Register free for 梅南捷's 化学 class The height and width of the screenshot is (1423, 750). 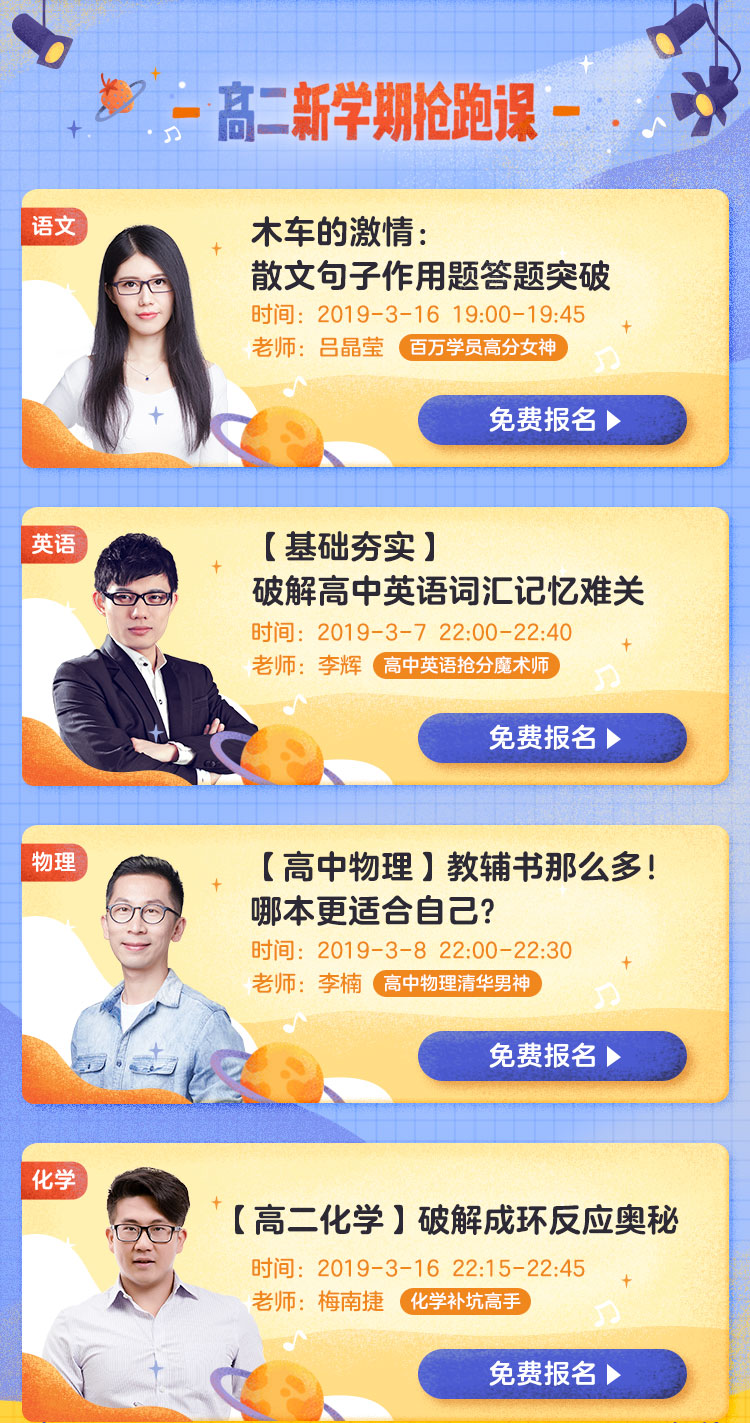tap(552, 1374)
